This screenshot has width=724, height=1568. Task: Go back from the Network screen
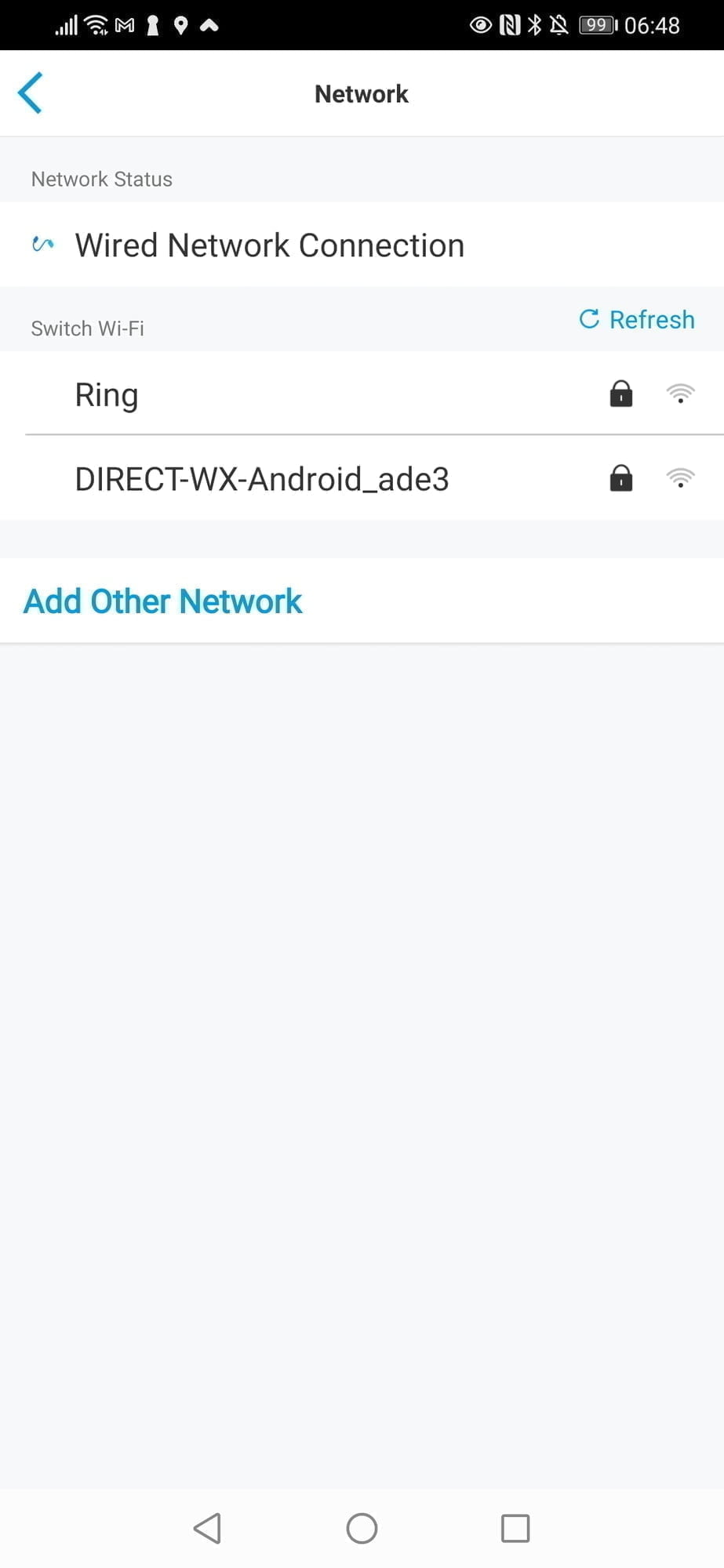[x=30, y=93]
